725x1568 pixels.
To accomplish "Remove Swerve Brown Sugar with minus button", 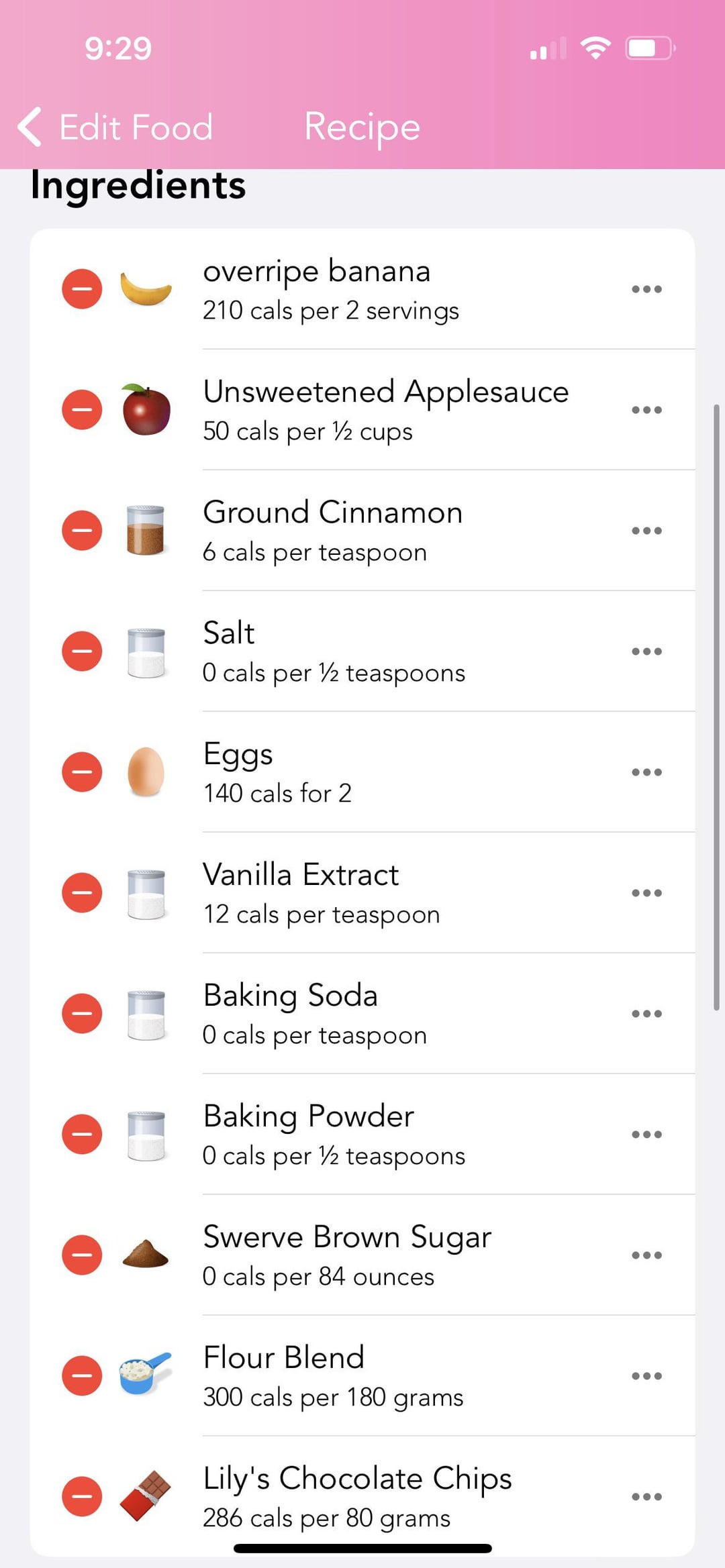I will (82, 1255).
